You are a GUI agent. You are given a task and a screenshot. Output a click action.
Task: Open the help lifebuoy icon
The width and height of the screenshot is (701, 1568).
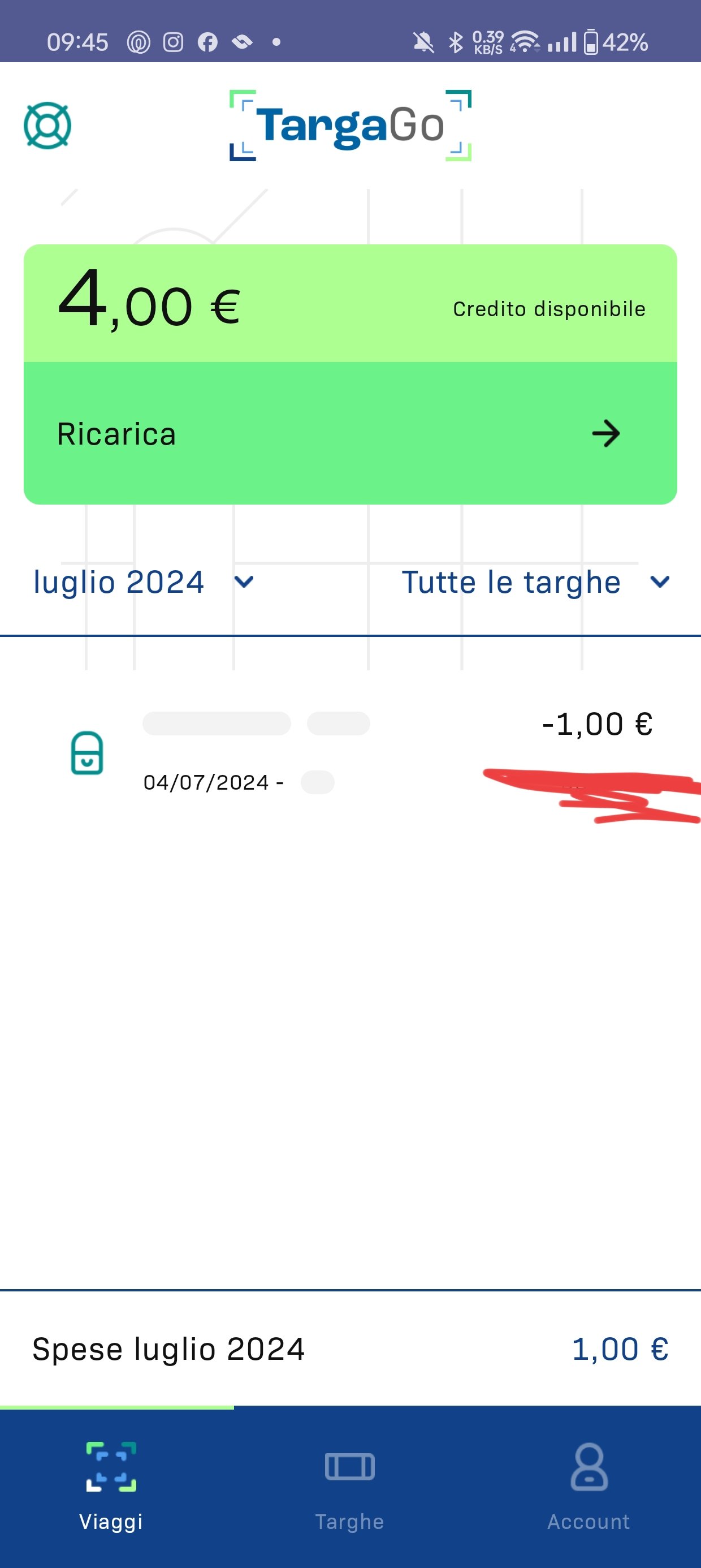[x=47, y=126]
